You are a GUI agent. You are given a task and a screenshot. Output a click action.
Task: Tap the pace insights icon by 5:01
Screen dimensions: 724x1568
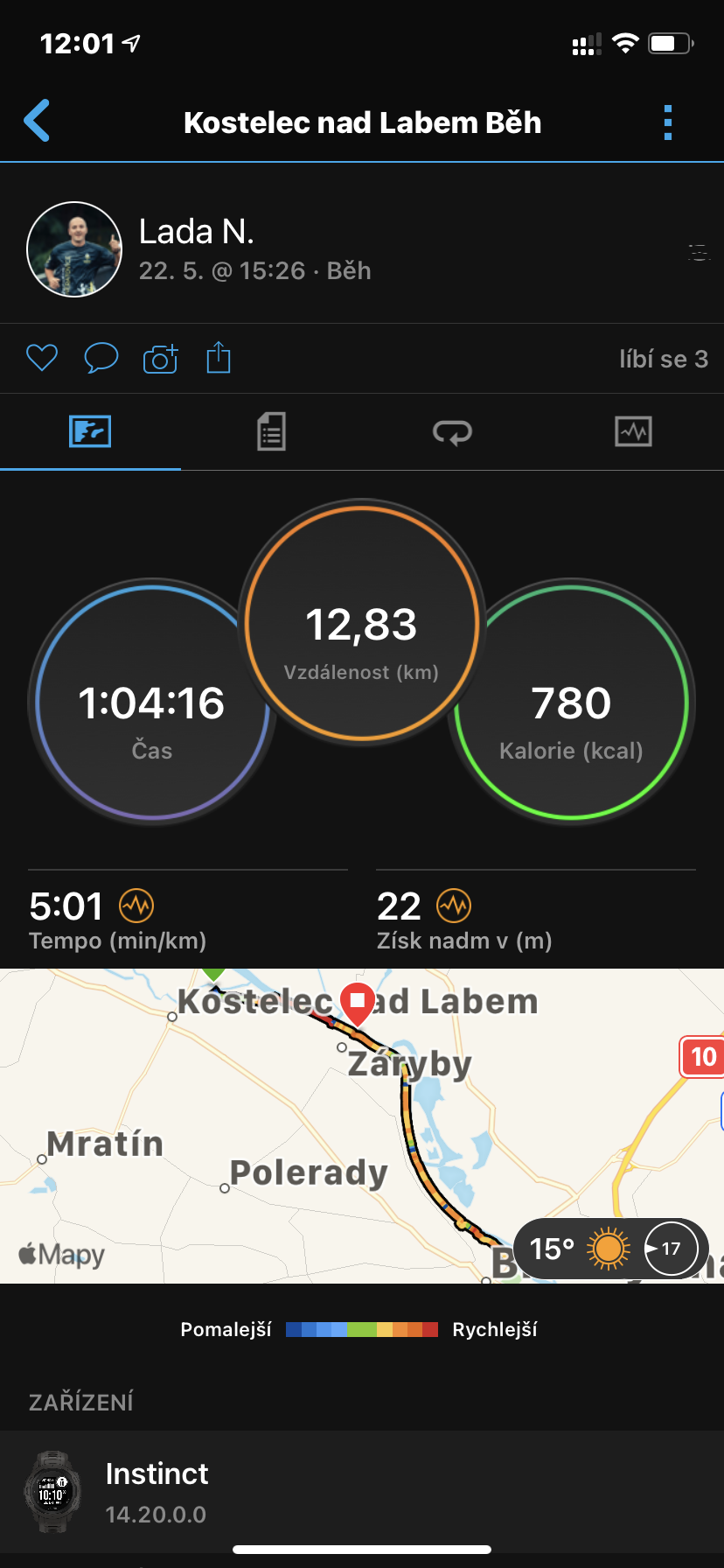(136, 906)
